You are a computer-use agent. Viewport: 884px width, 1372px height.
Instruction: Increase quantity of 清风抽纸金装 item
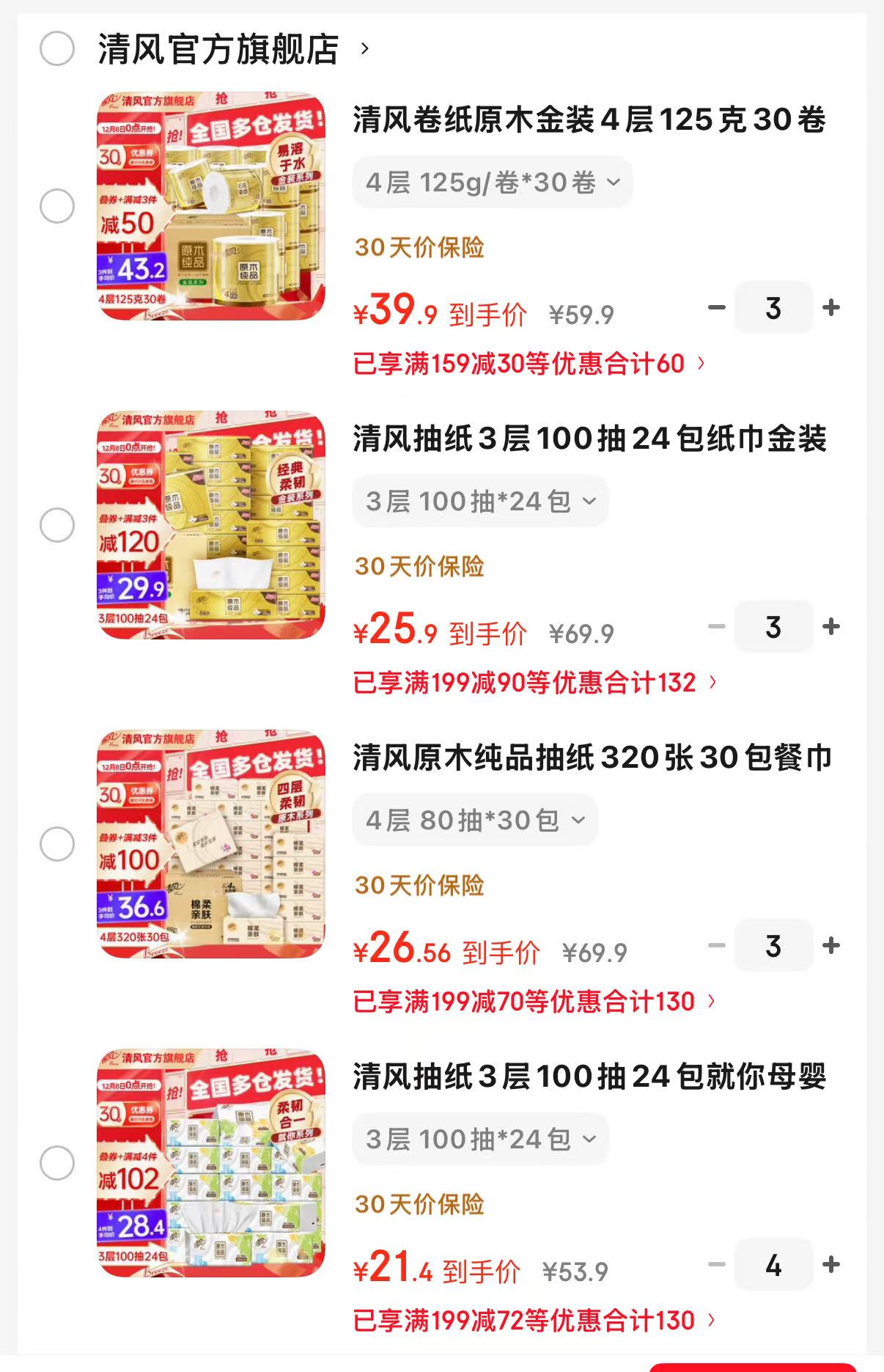pyautogui.click(x=830, y=628)
